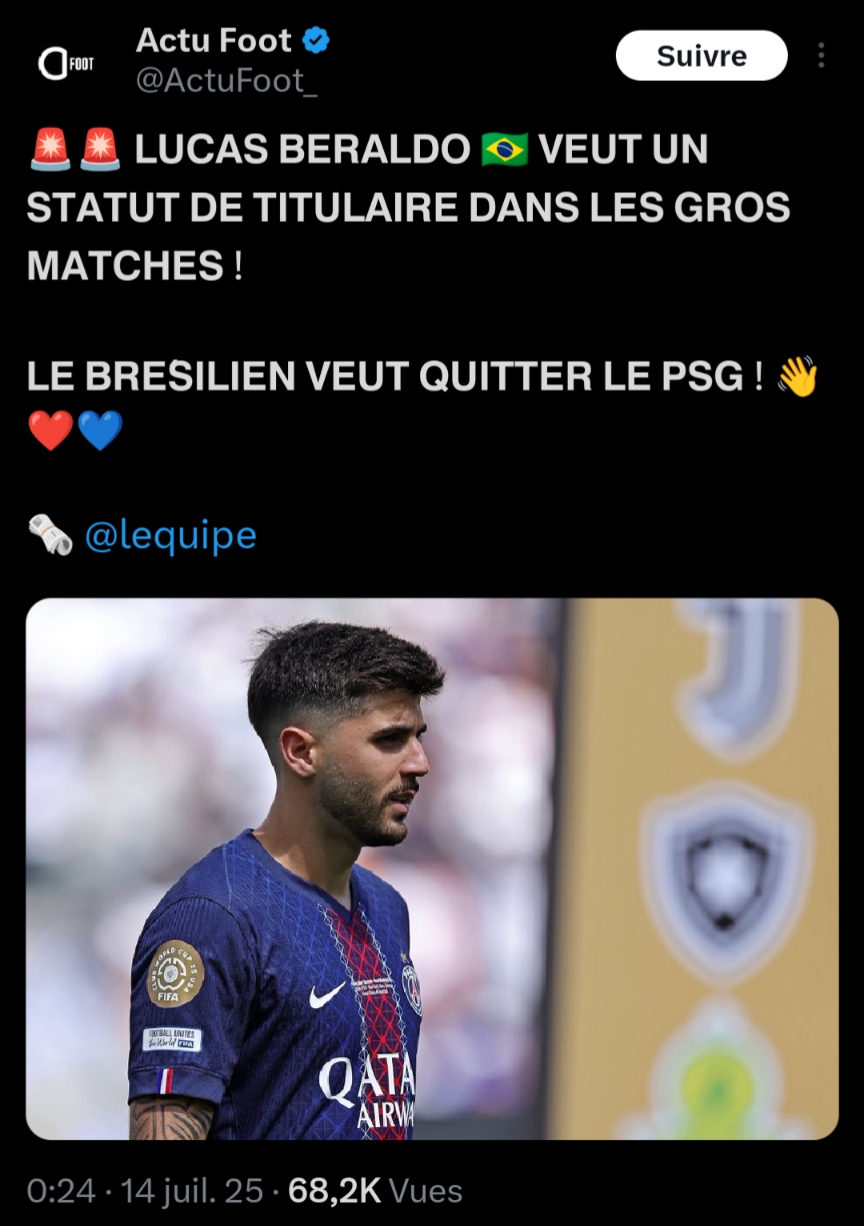Follow Actu Foot with the Suivre button
864x1226 pixels.
[701, 56]
